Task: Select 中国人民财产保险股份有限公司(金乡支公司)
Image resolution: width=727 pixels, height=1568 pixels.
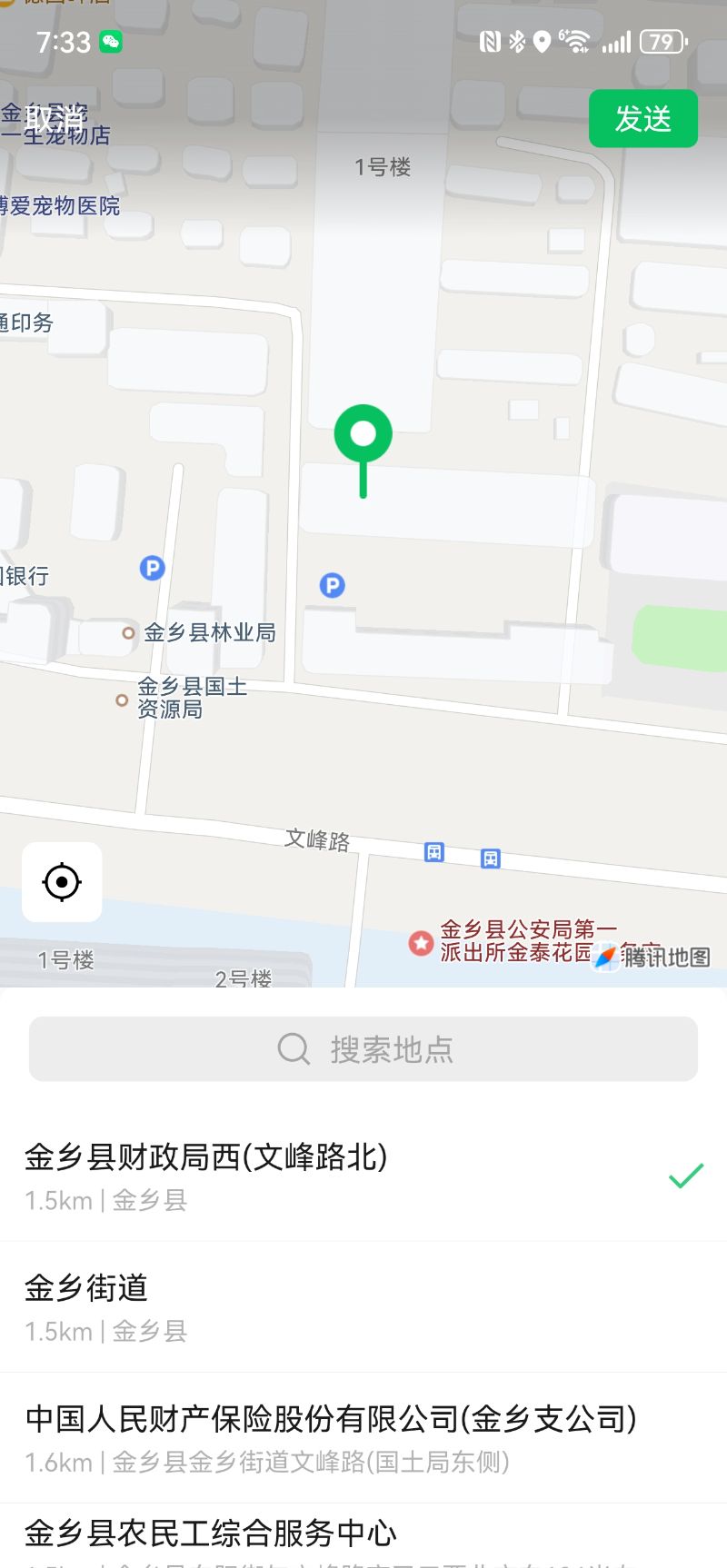Action: tap(363, 1438)
